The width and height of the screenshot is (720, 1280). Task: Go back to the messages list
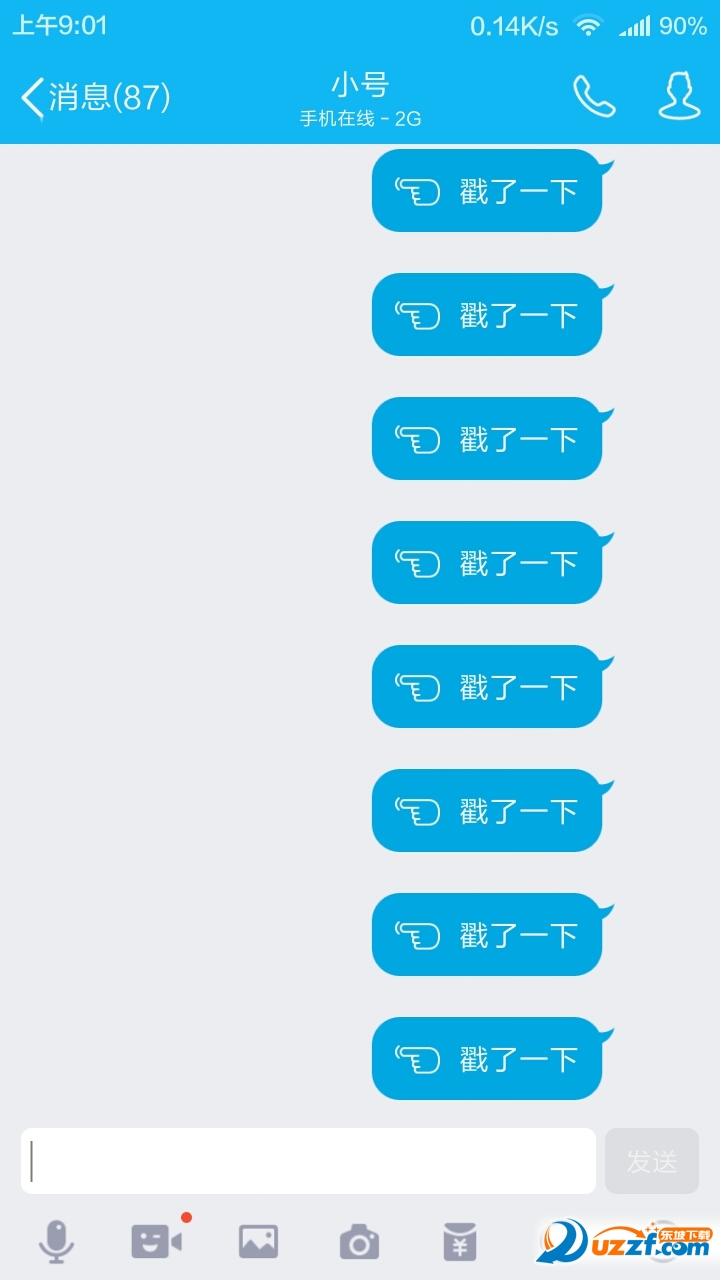pyautogui.click(x=95, y=97)
